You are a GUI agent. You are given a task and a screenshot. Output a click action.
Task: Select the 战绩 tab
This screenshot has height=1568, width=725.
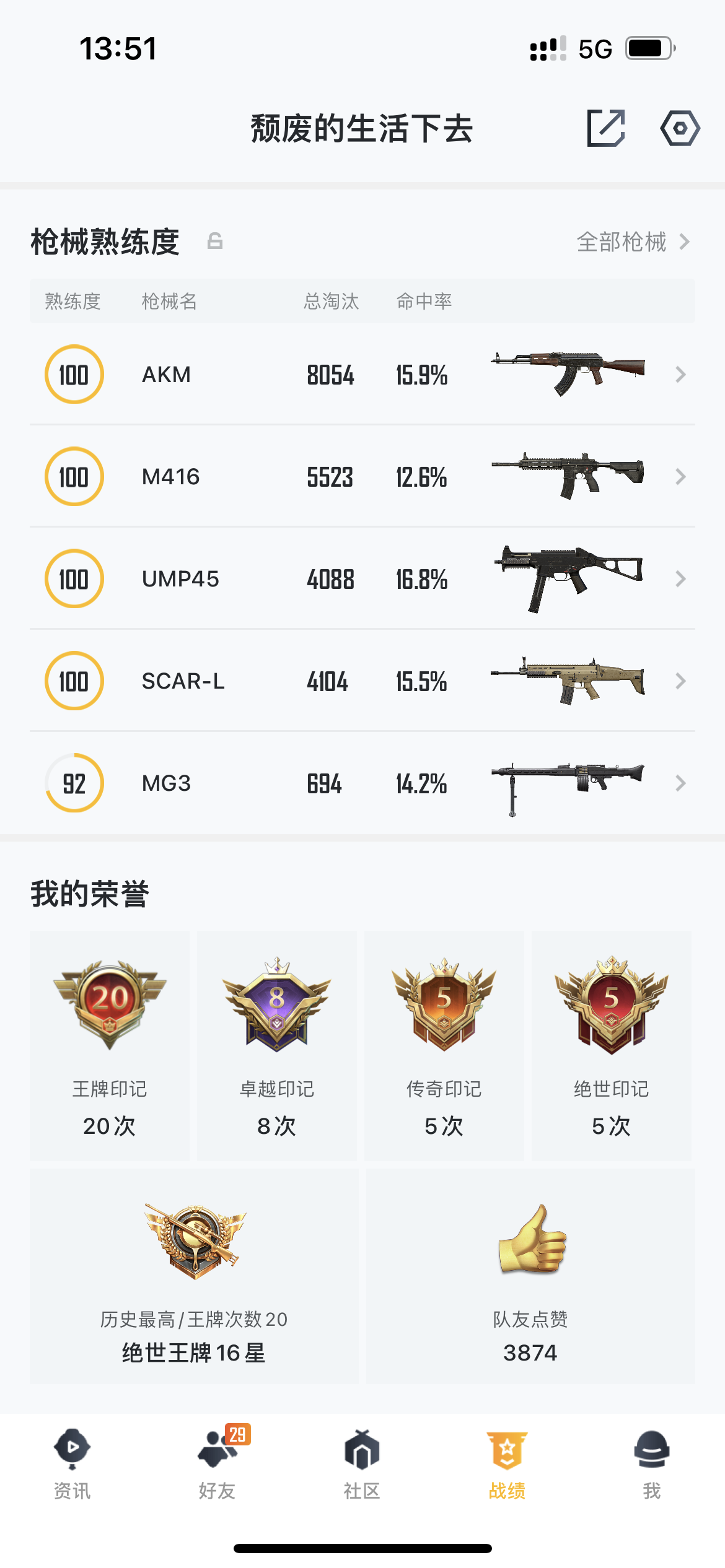[507, 1465]
